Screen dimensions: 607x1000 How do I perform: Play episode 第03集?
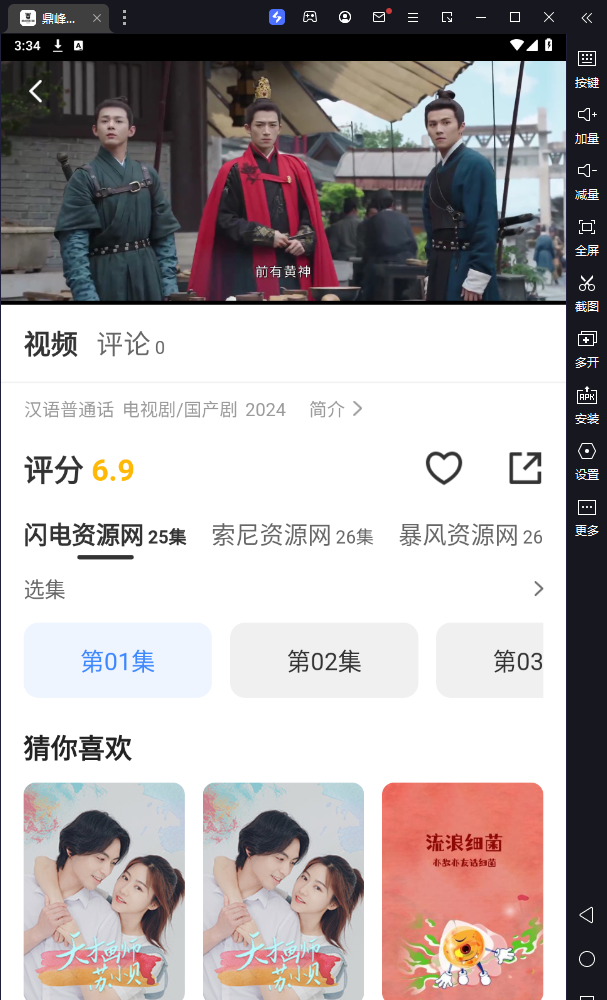pos(500,661)
